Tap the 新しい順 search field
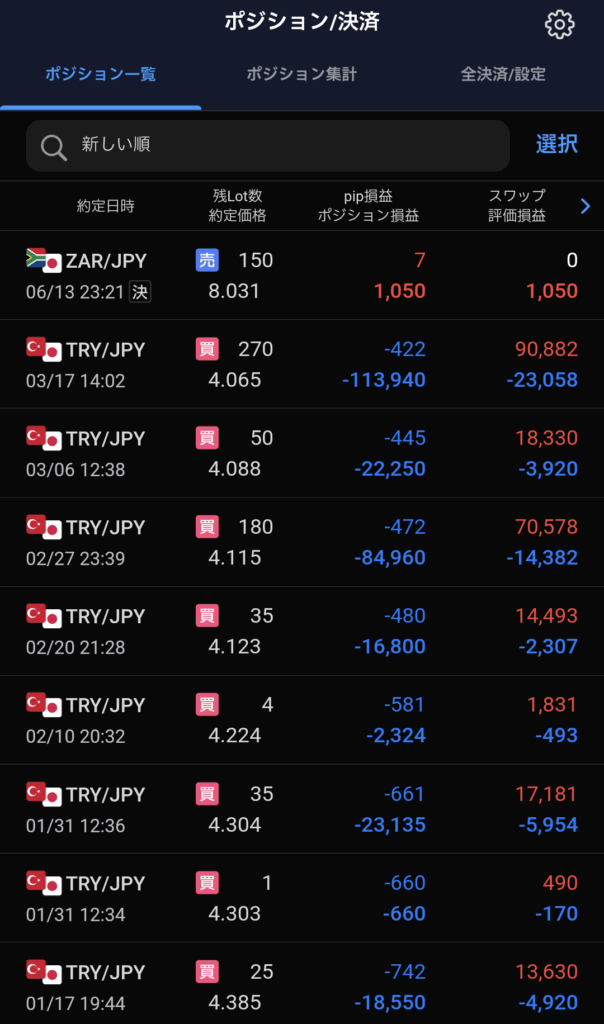Screen dimensions: 604x1024 coord(268,146)
